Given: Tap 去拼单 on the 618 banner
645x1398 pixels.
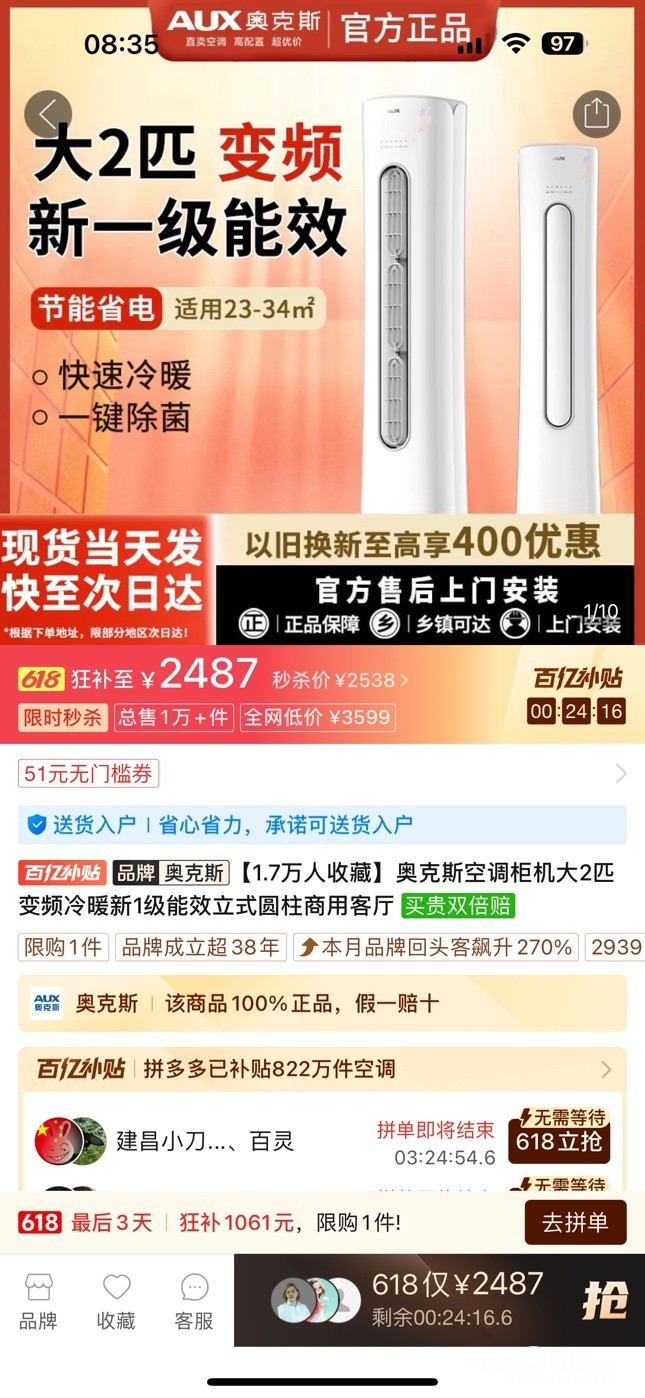Looking at the screenshot, I should [575, 1222].
